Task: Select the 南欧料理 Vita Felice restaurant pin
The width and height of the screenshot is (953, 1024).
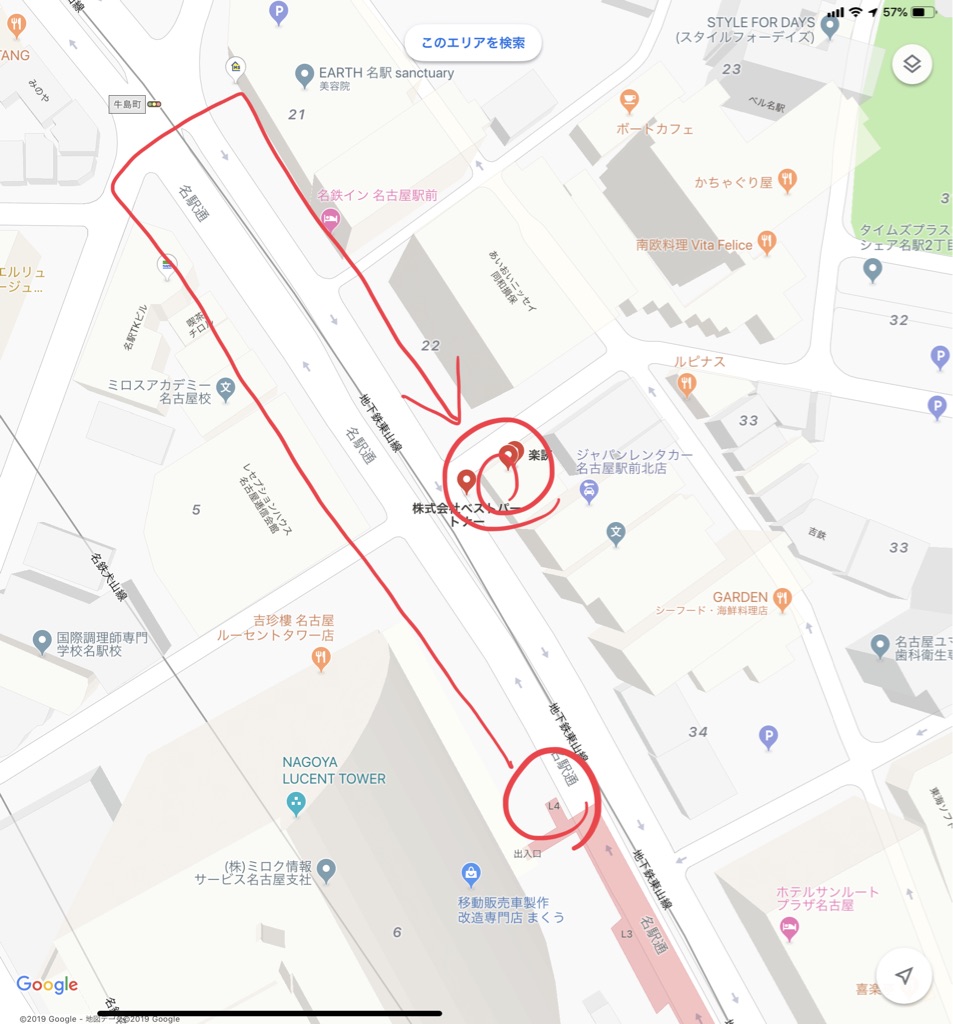Action: coord(767,242)
